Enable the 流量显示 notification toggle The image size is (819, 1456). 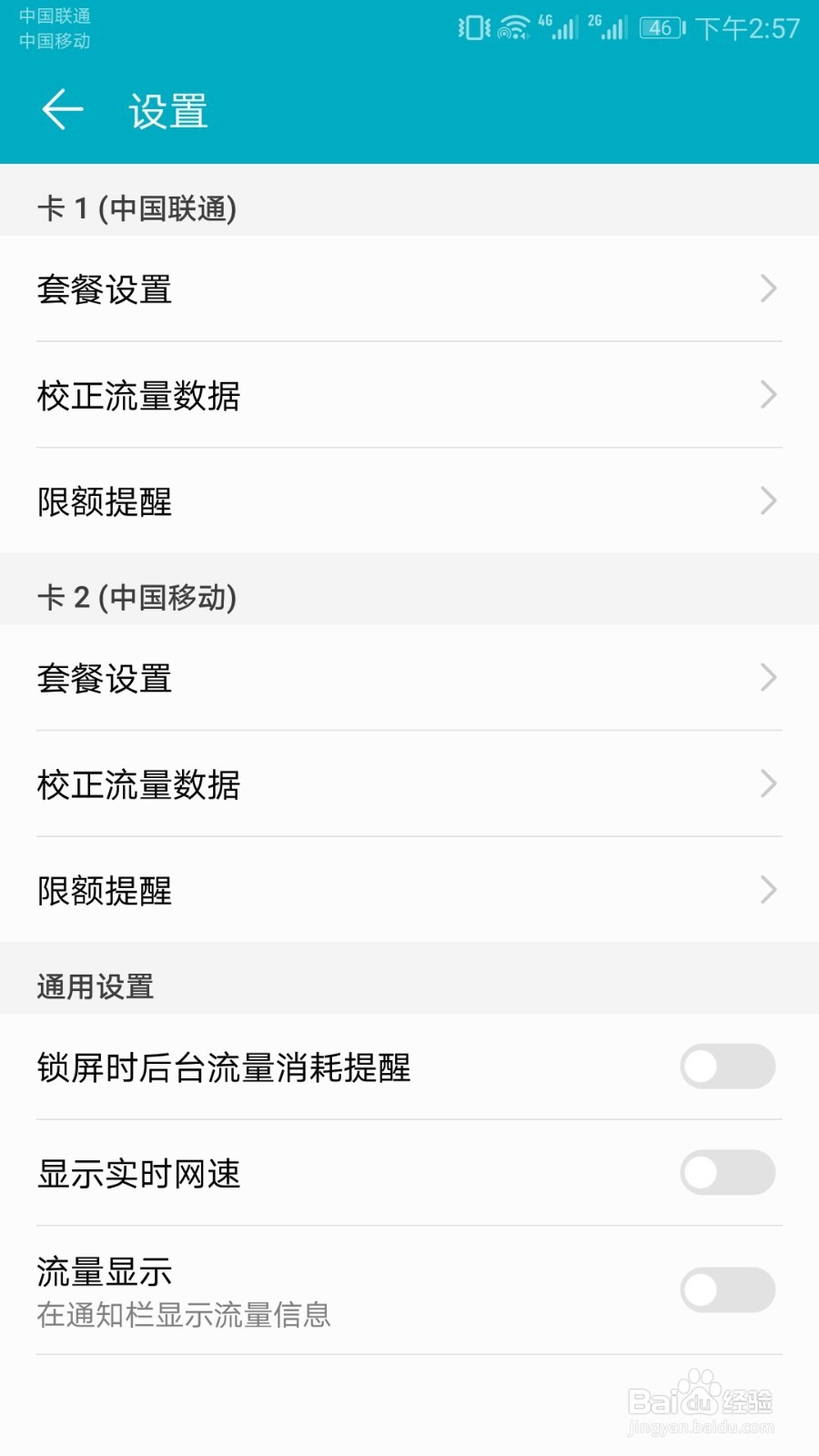click(726, 1289)
